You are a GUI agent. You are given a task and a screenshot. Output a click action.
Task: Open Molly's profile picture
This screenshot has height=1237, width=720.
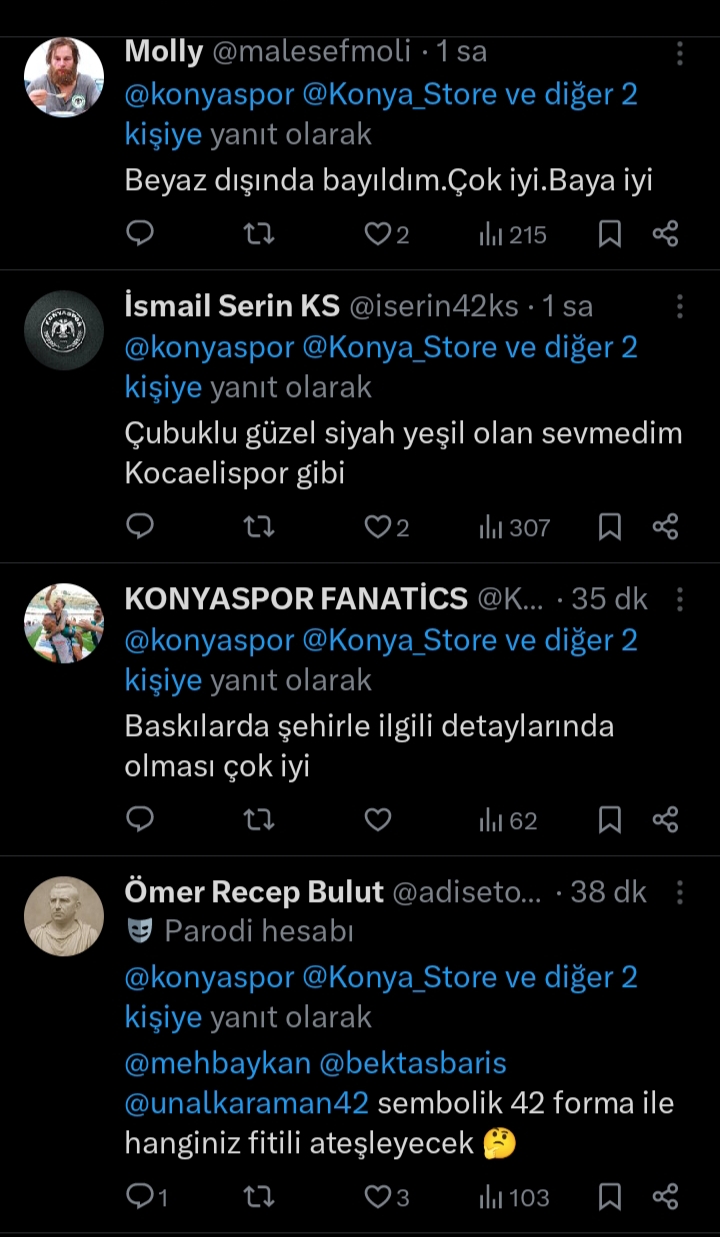click(x=64, y=77)
